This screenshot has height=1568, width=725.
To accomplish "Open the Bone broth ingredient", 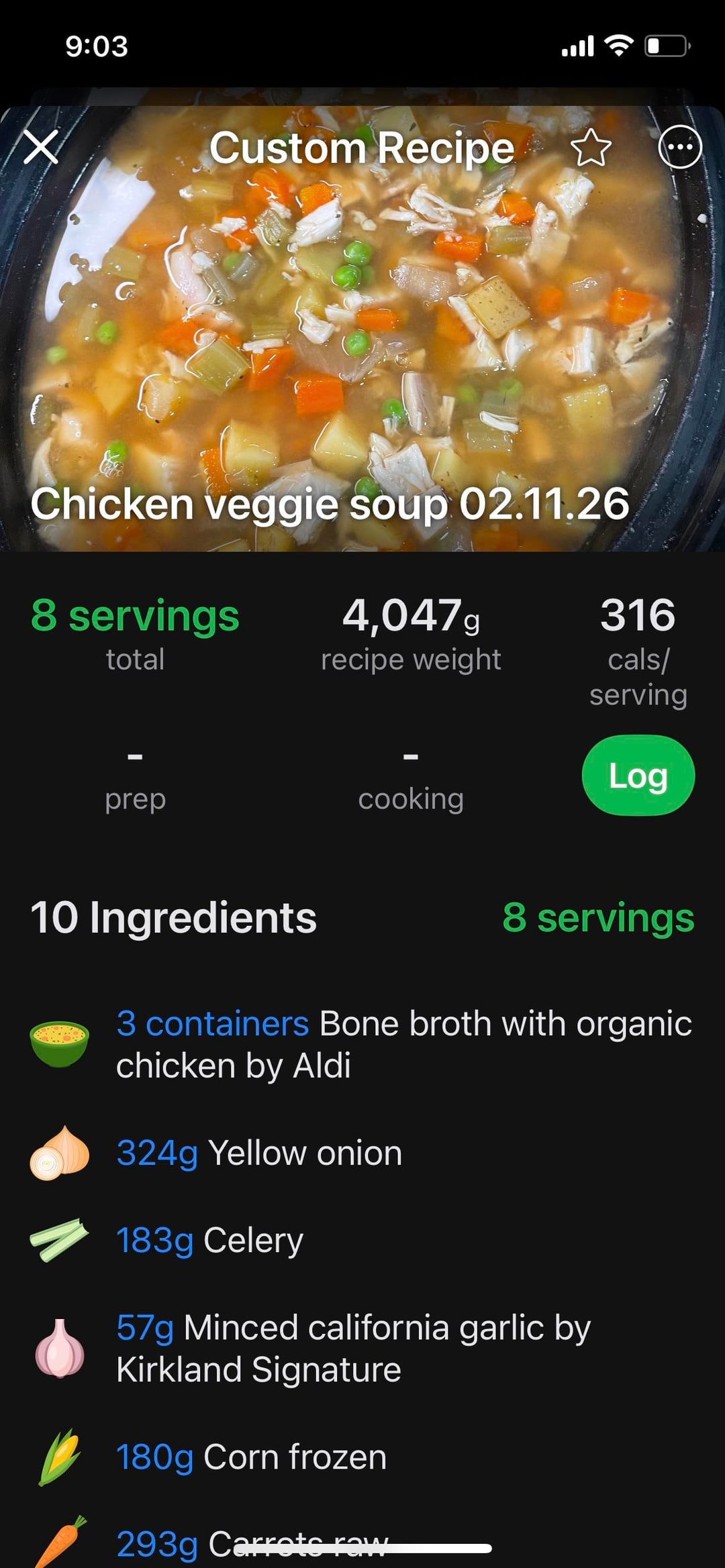I will click(x=403, y=1044).
